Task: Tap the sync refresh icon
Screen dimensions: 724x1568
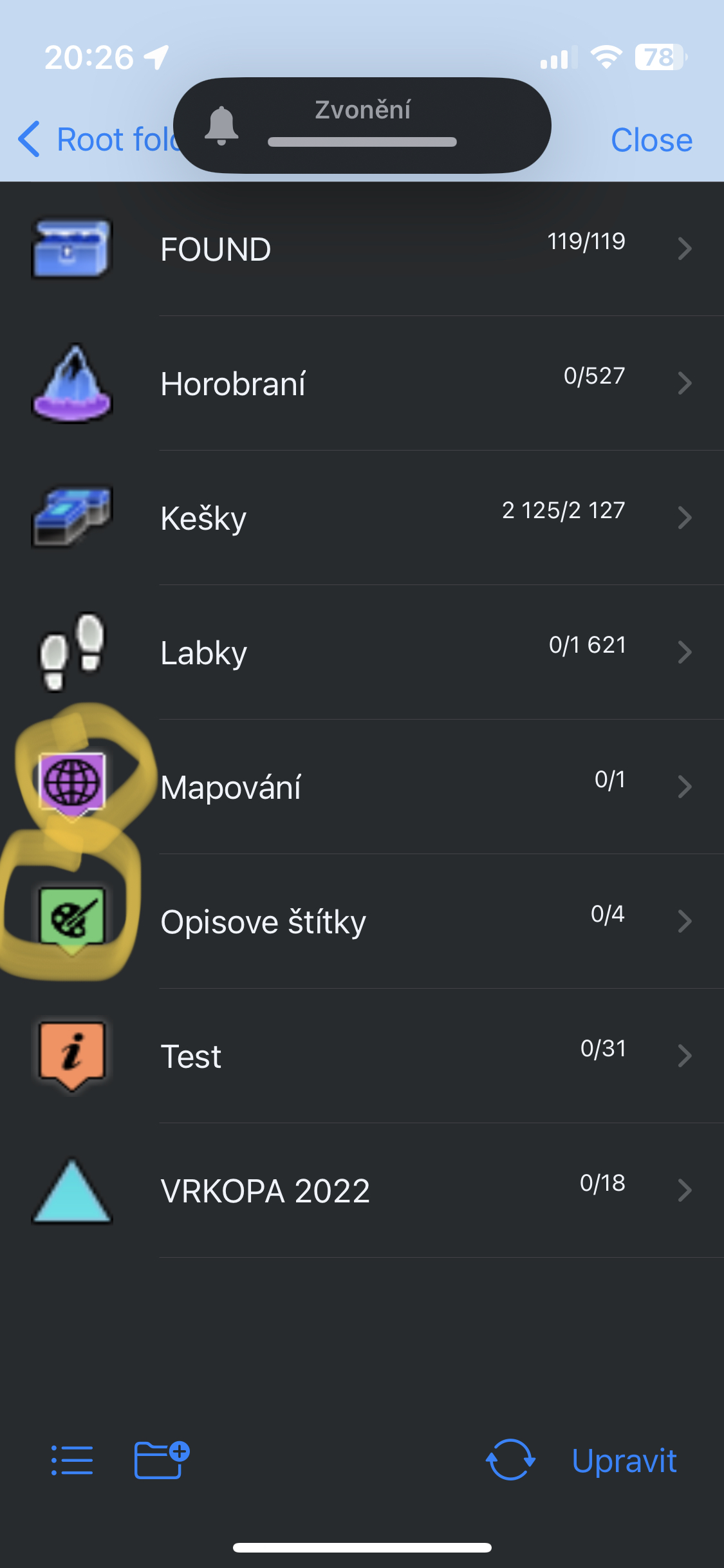Action: coord(510,1460)
